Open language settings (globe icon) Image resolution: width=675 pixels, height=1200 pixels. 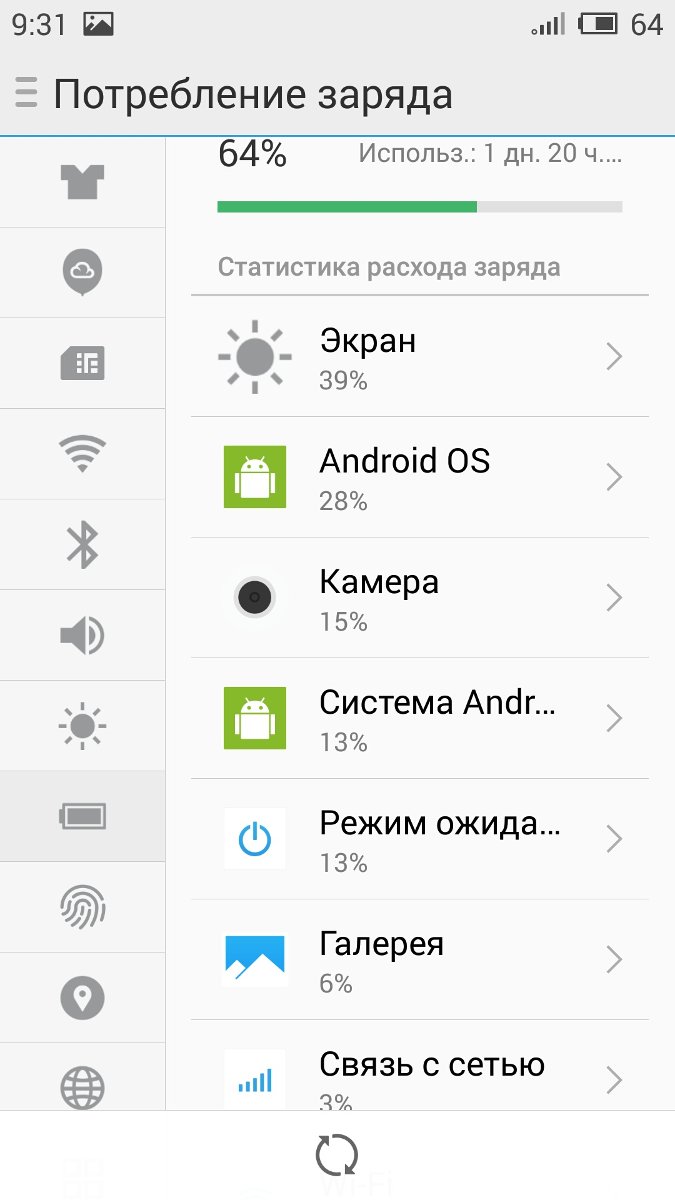pyautogui.click(x=82, y=1085)
